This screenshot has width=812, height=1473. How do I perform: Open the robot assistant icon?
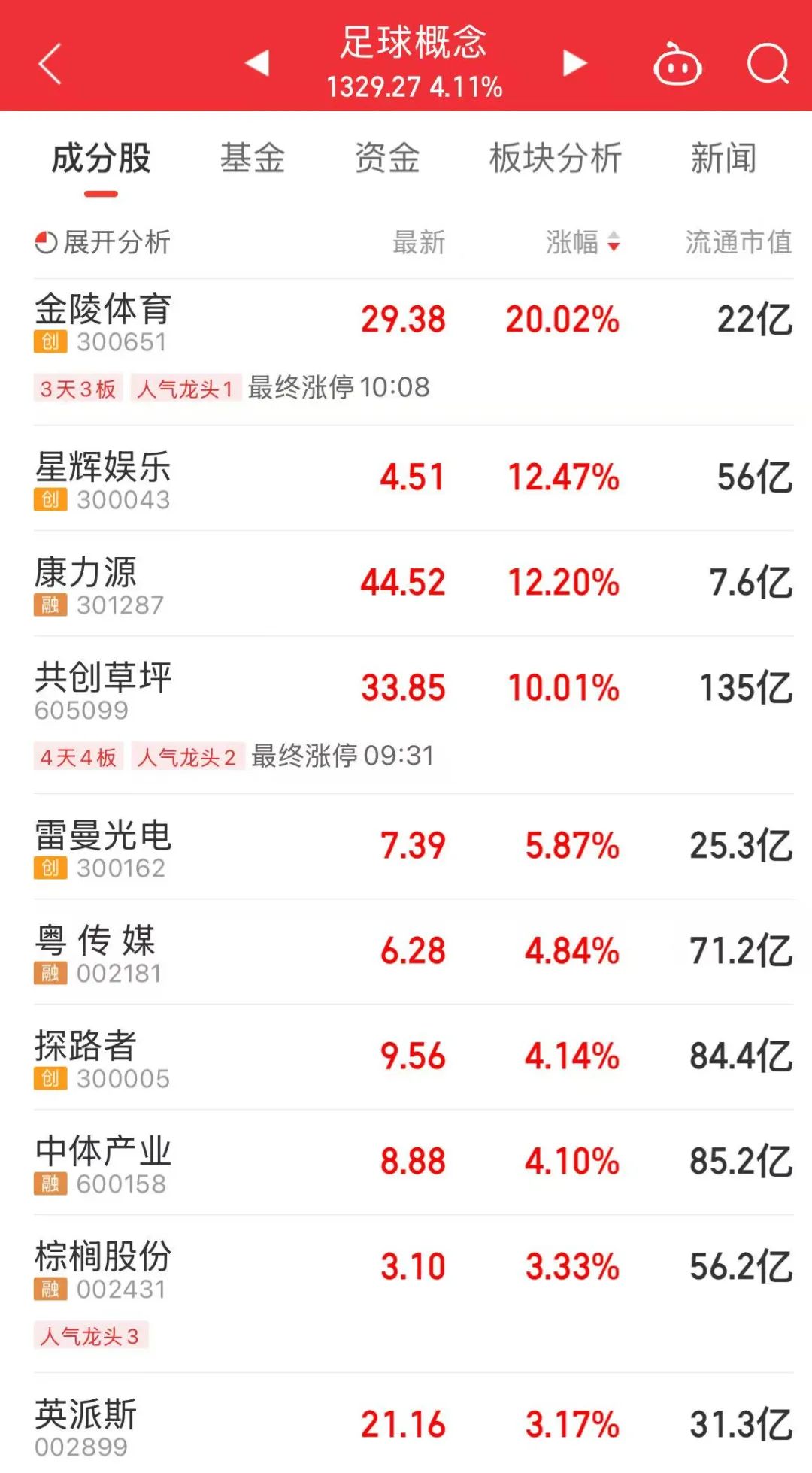tap(677, 65)
